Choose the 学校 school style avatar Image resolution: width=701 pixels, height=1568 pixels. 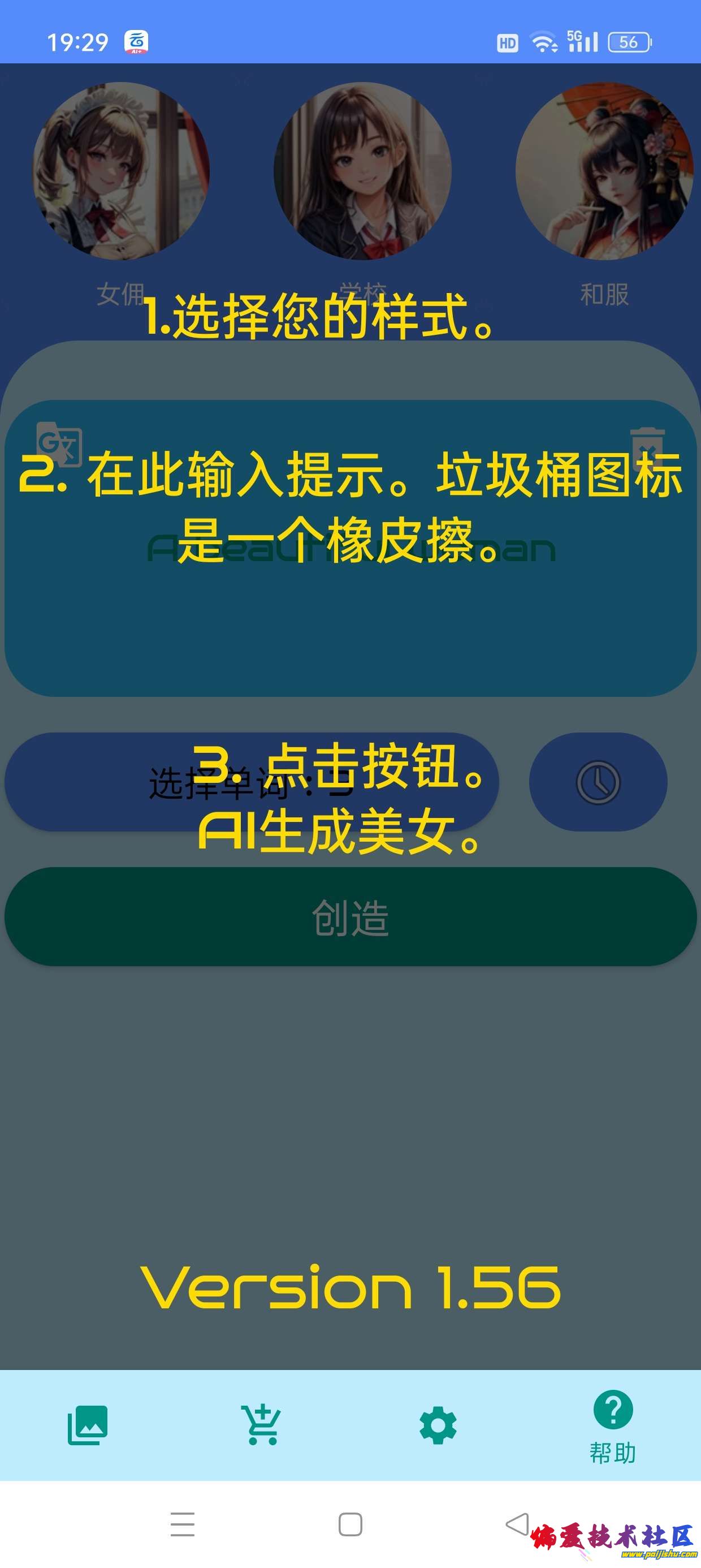362,171
